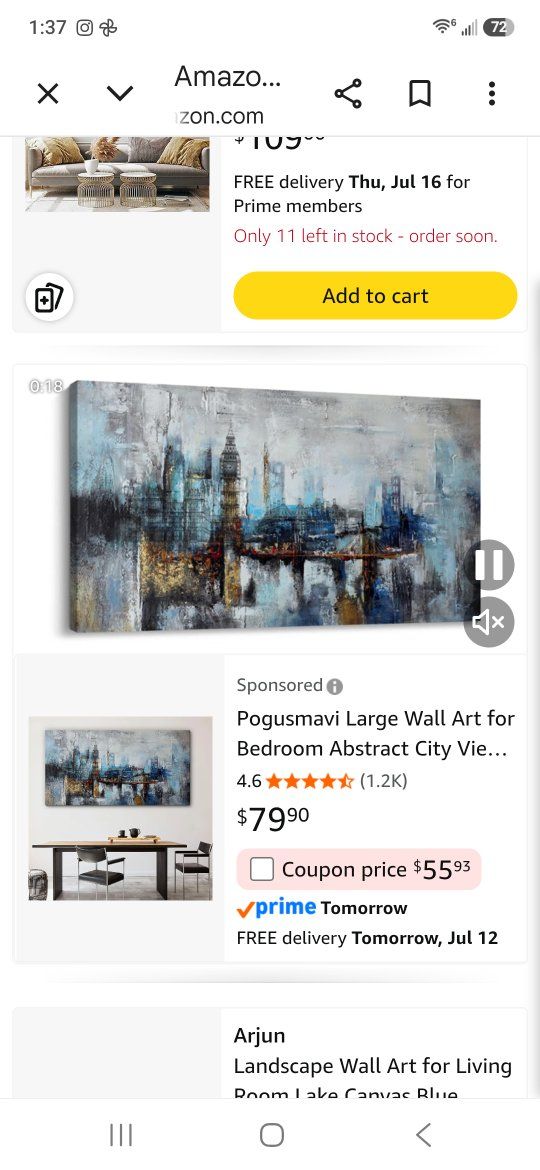View the 1.2K ratings for Pogusmavi
The width and height of the screenshot is (540, 1170).
pos(383,781)
